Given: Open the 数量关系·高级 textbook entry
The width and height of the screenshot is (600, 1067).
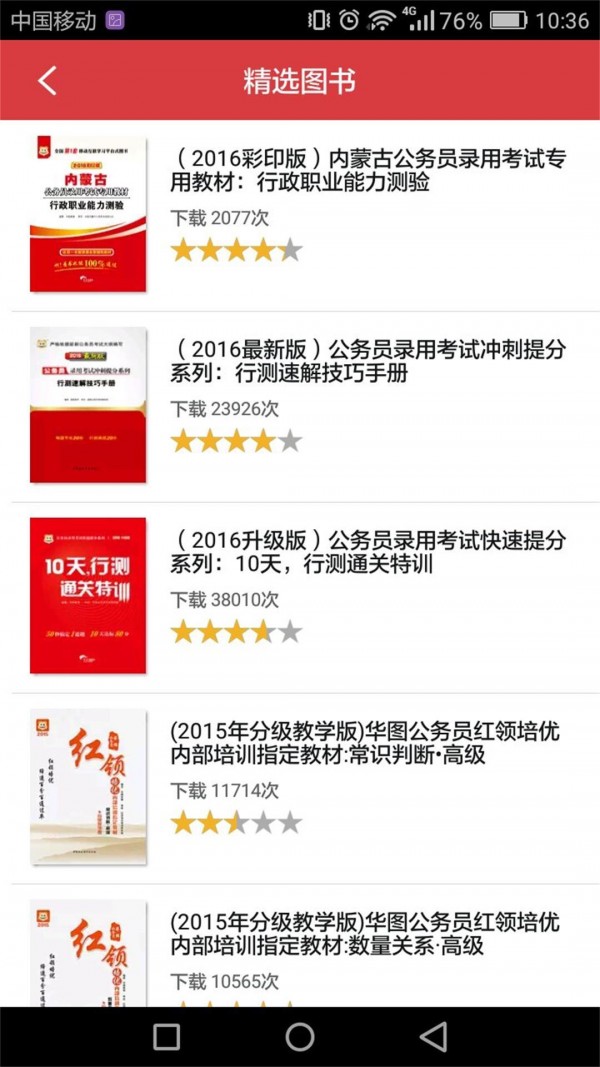Looking at the screenshot, I should click(365, 933).
